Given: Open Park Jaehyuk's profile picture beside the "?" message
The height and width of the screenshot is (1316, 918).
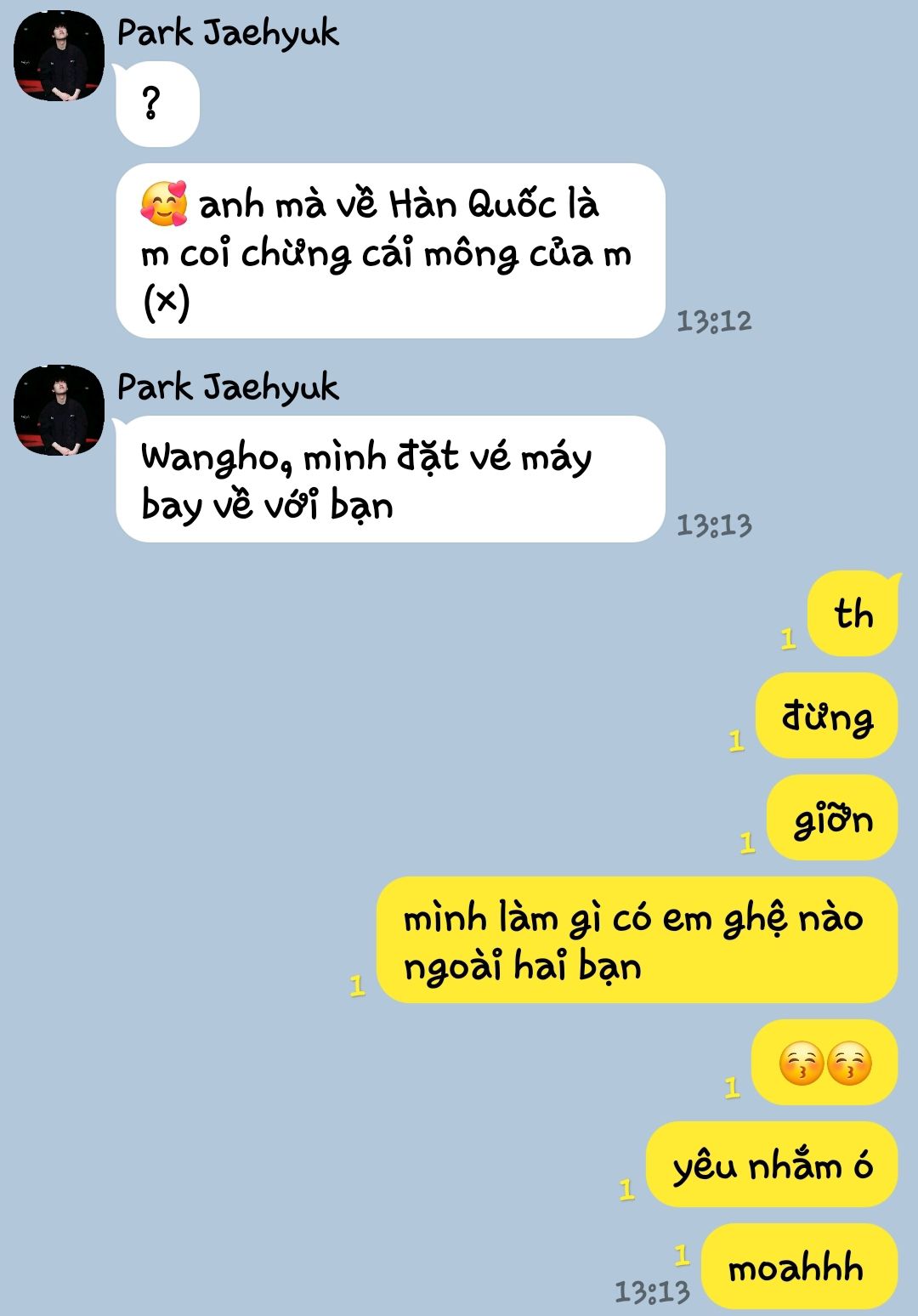Looking at the screenshot, I should [x=59, y=57].
